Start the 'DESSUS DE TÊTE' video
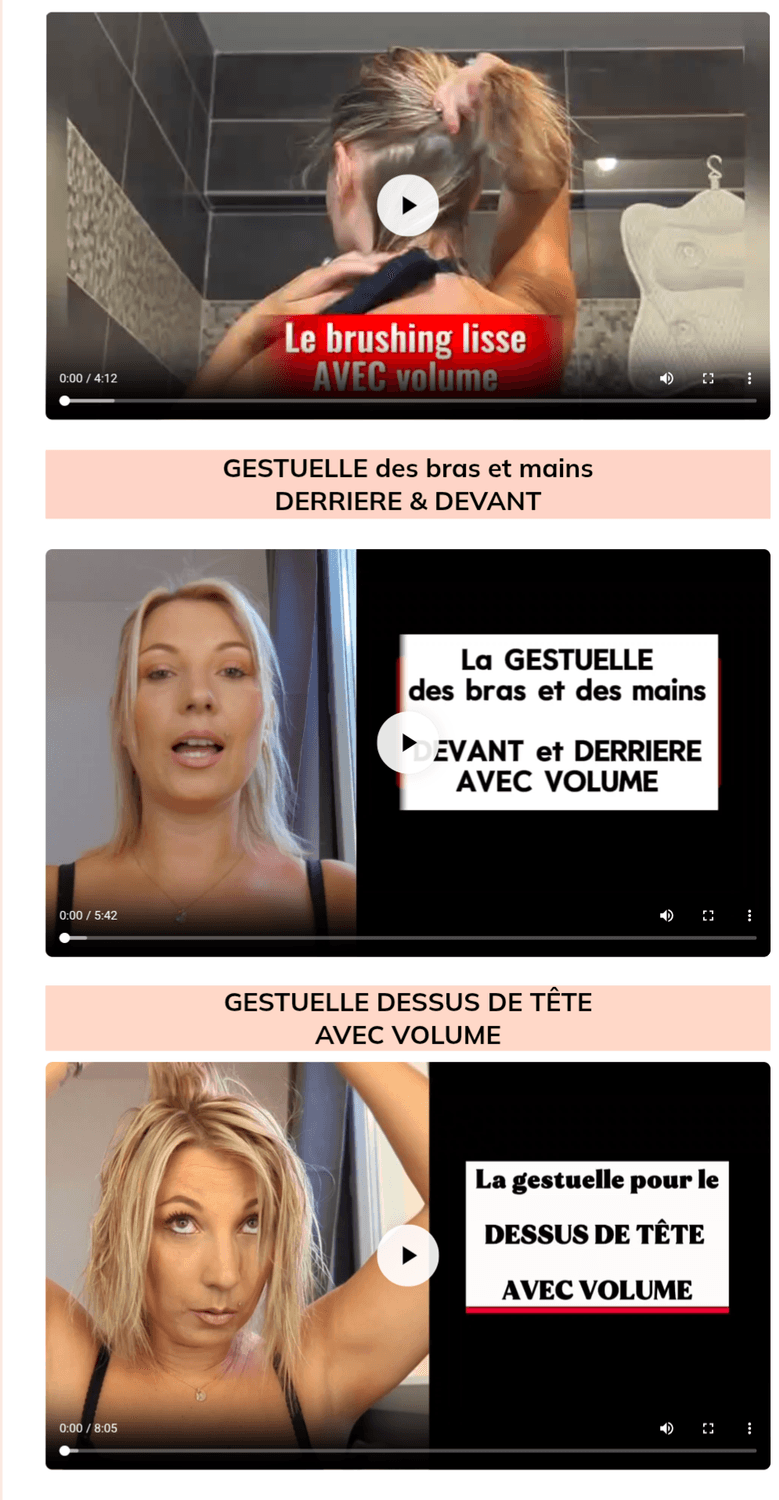 (x=408, y=1255)
